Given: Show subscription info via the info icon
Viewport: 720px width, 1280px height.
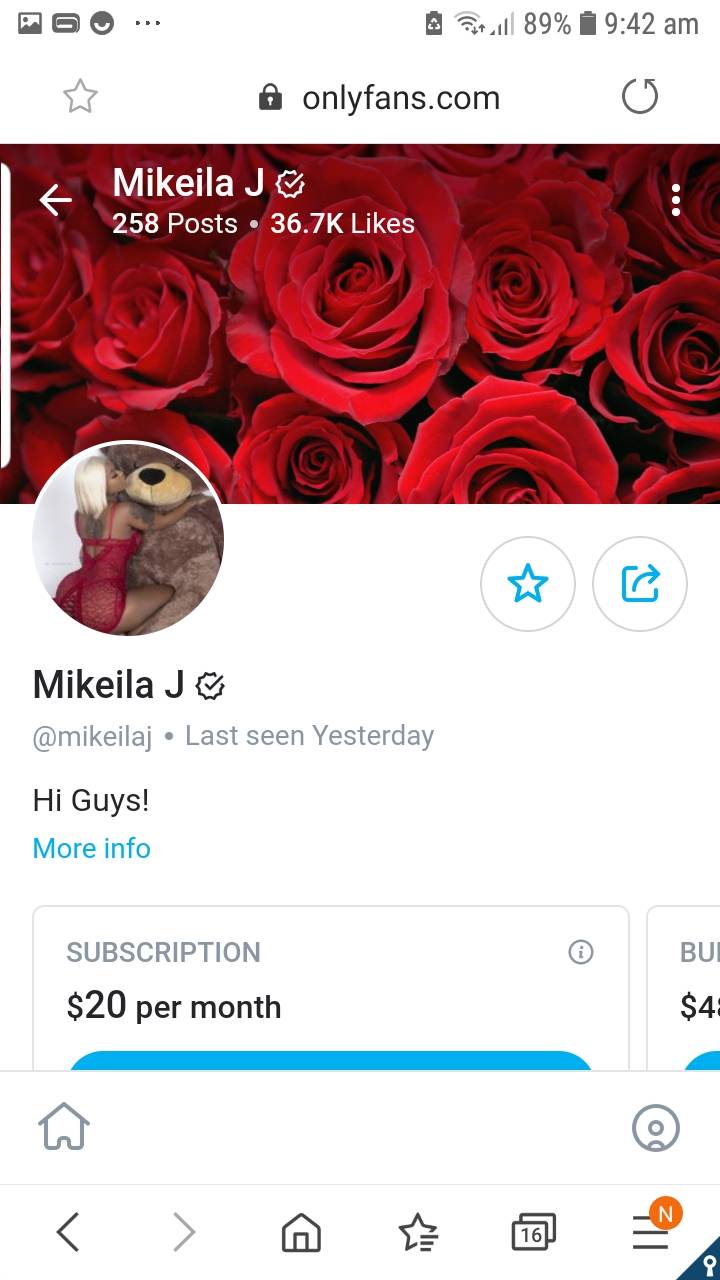Looking at the screenshot, I should [580, 952].
